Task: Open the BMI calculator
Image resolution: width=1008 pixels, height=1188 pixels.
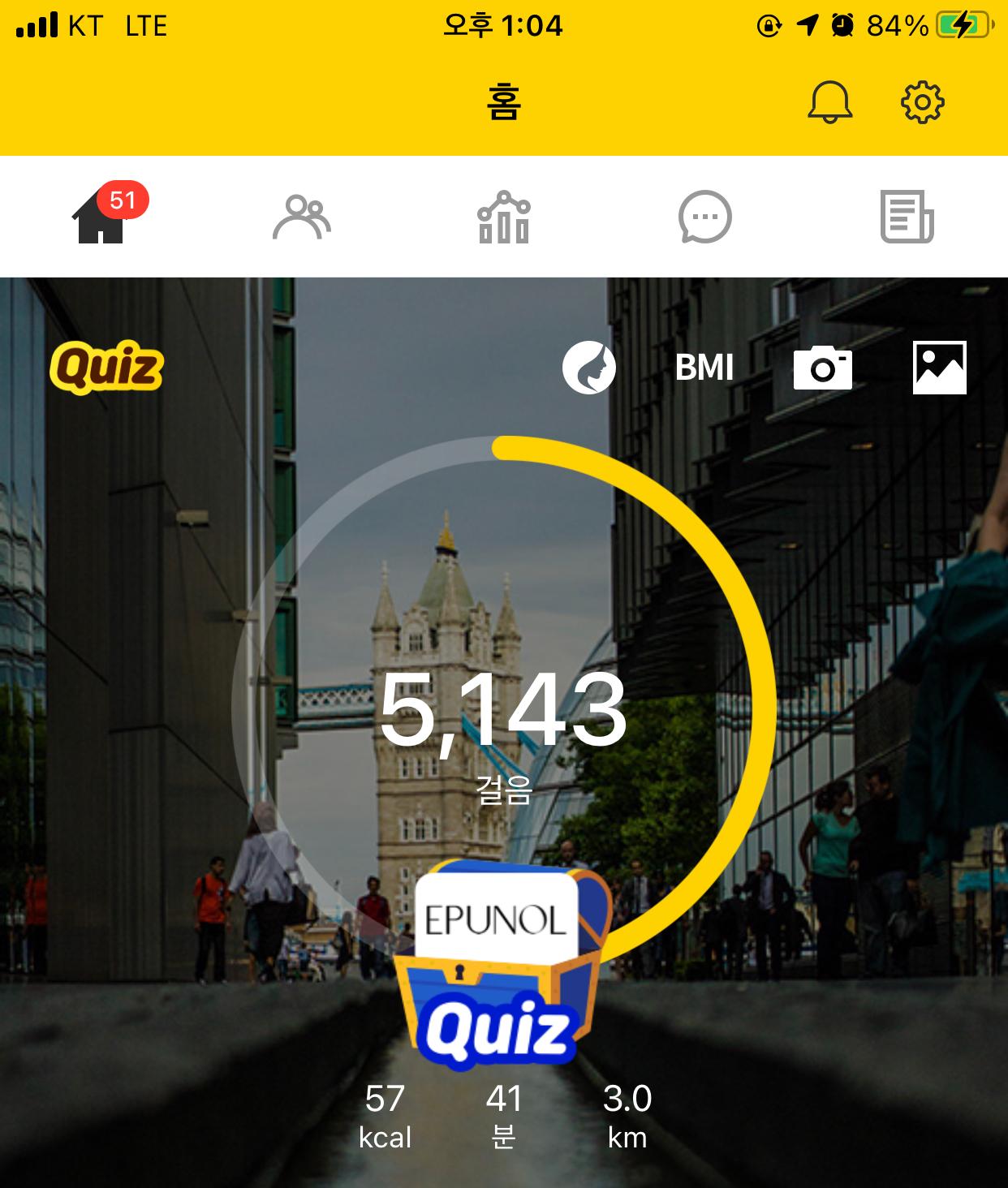Action: (704, 368)
